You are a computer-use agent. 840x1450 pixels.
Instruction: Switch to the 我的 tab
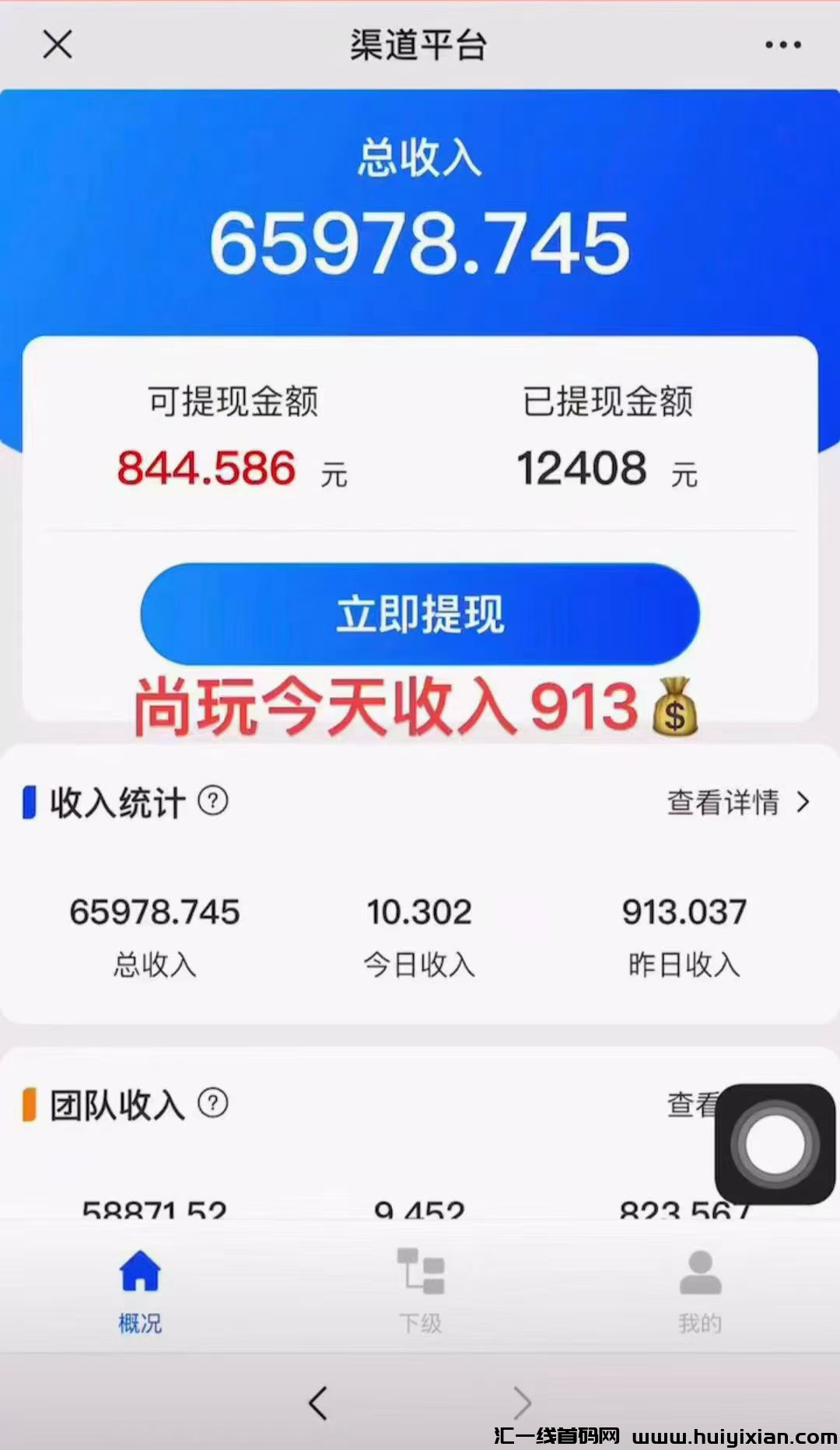699,1291
